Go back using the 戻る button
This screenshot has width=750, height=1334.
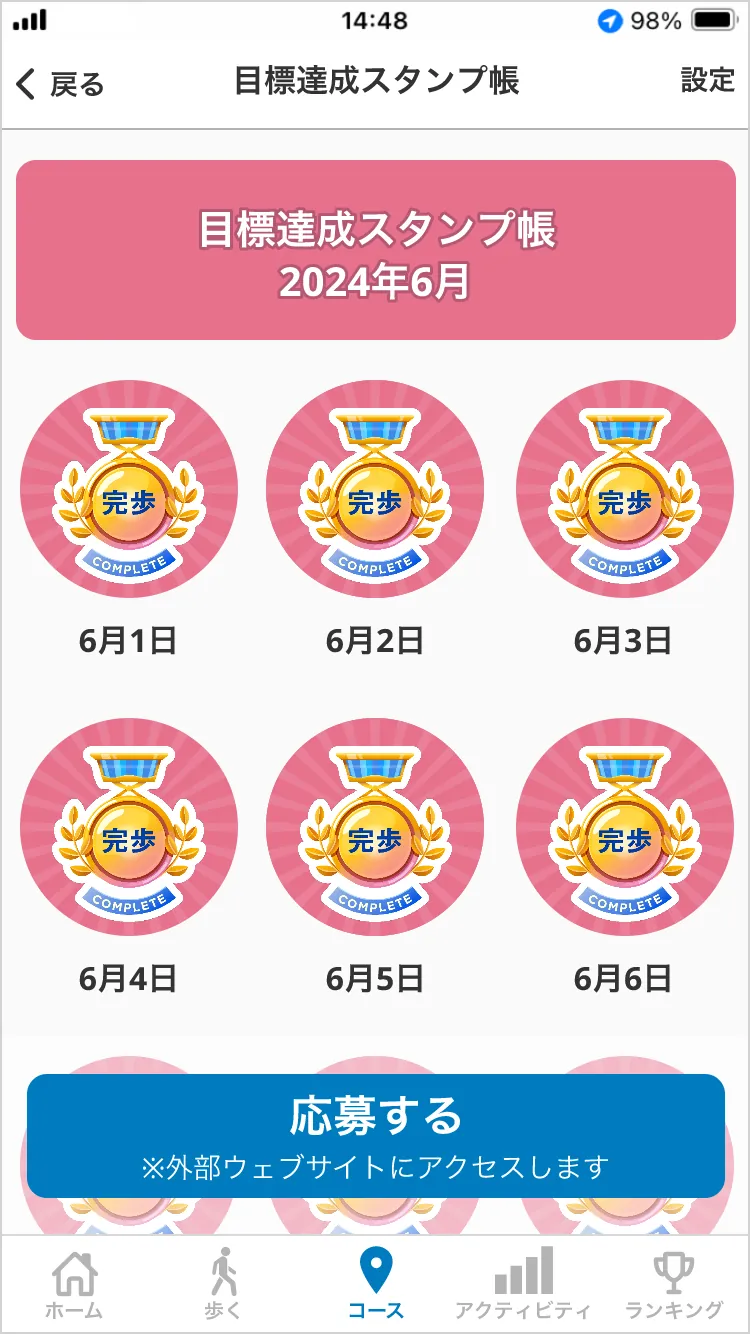(x=60, y=85)
